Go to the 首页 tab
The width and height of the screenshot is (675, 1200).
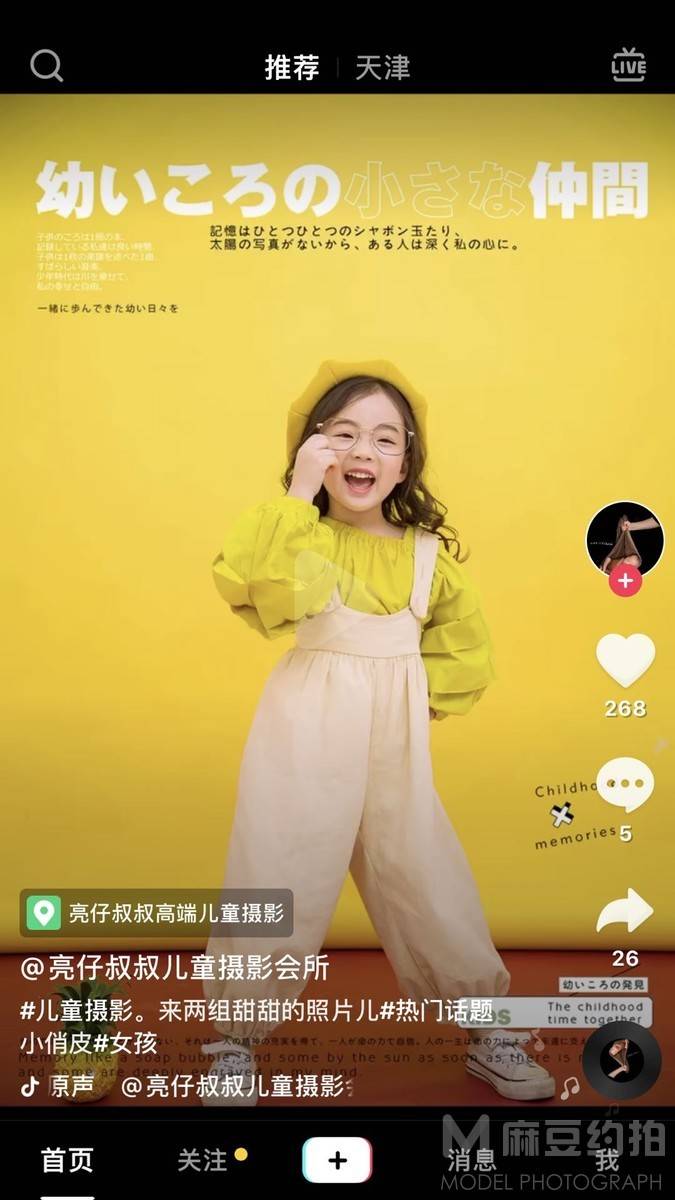67,1160
